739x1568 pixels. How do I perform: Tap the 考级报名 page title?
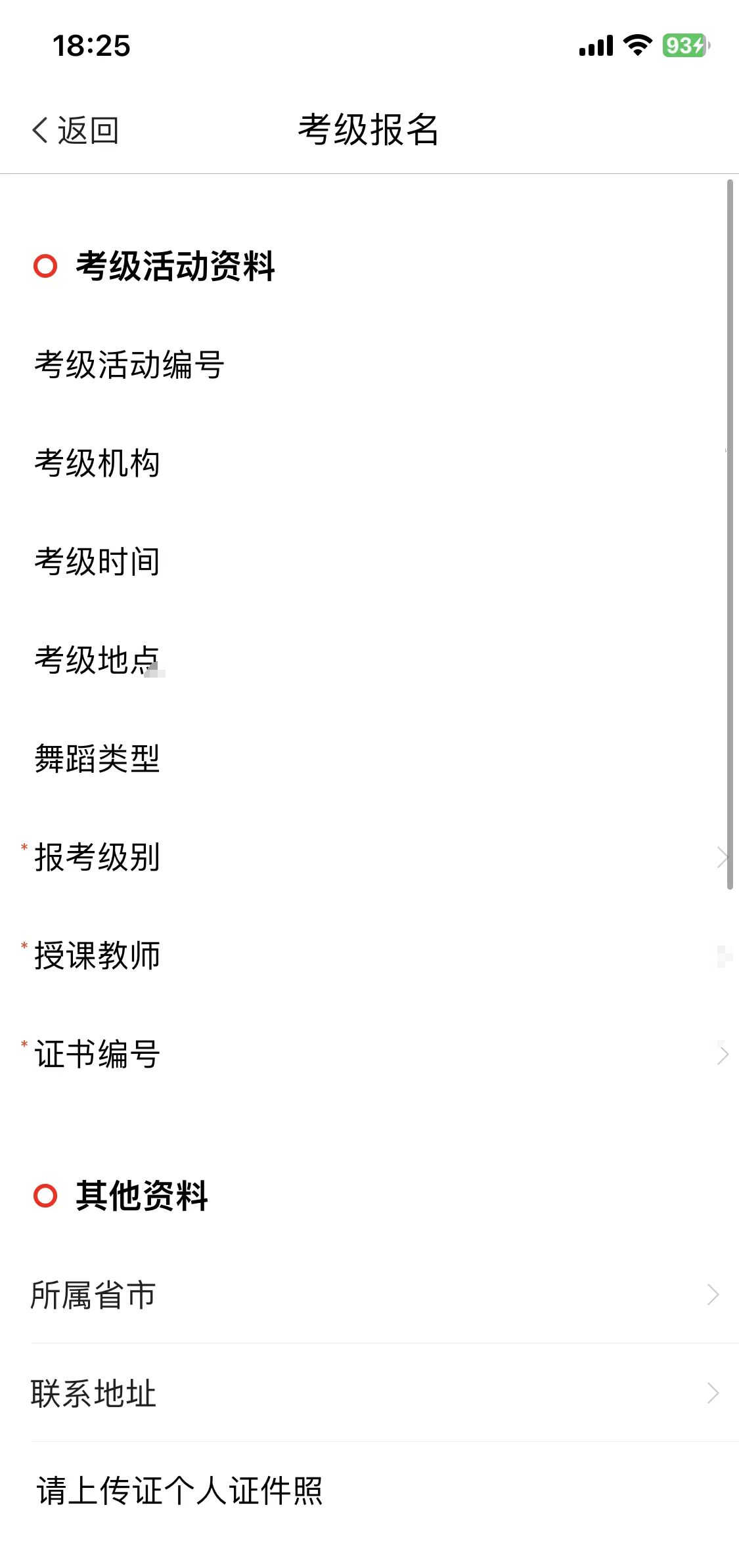(x=369, y=129)
